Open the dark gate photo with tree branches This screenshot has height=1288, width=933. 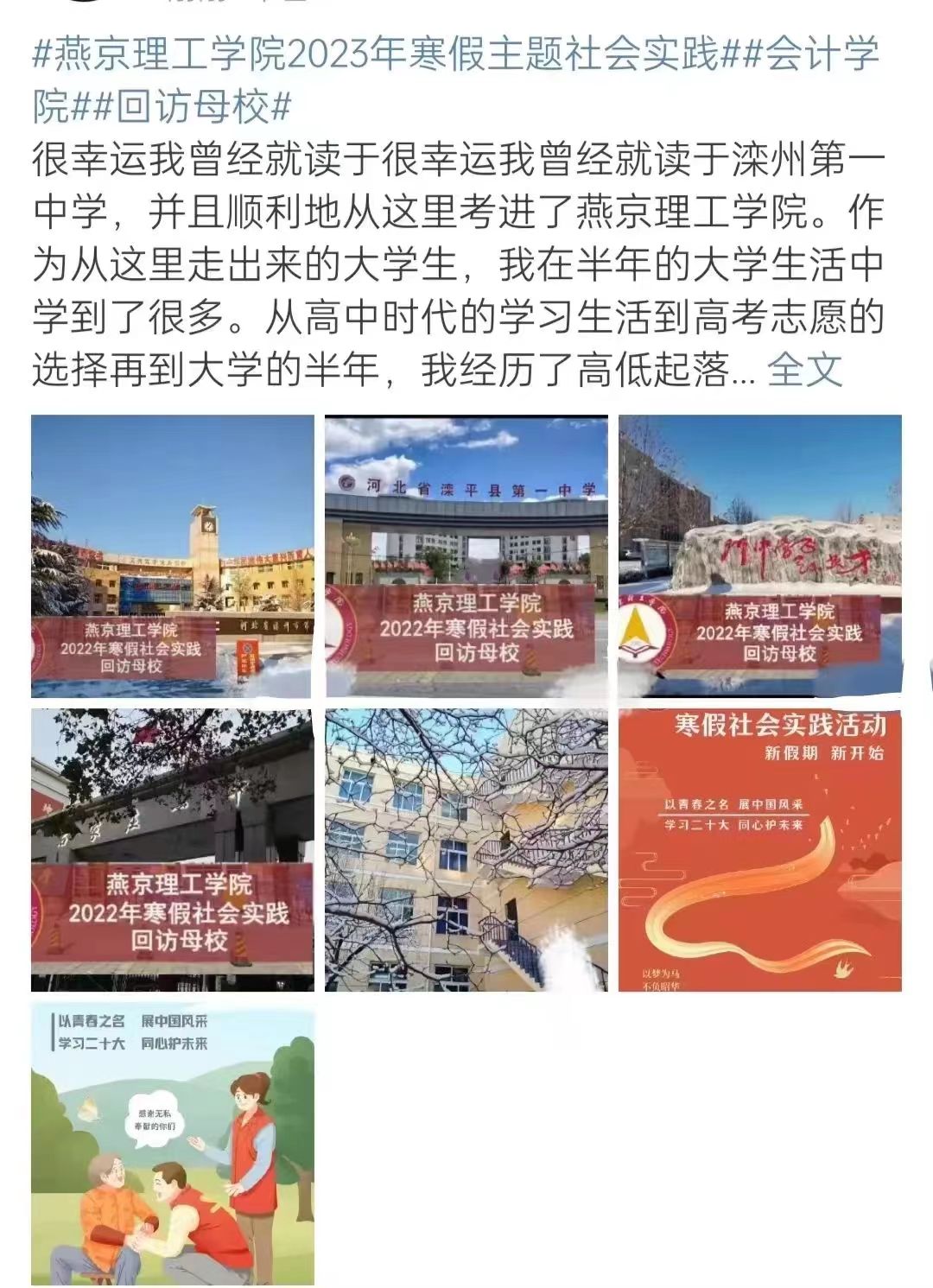click(x=173, y=850)
